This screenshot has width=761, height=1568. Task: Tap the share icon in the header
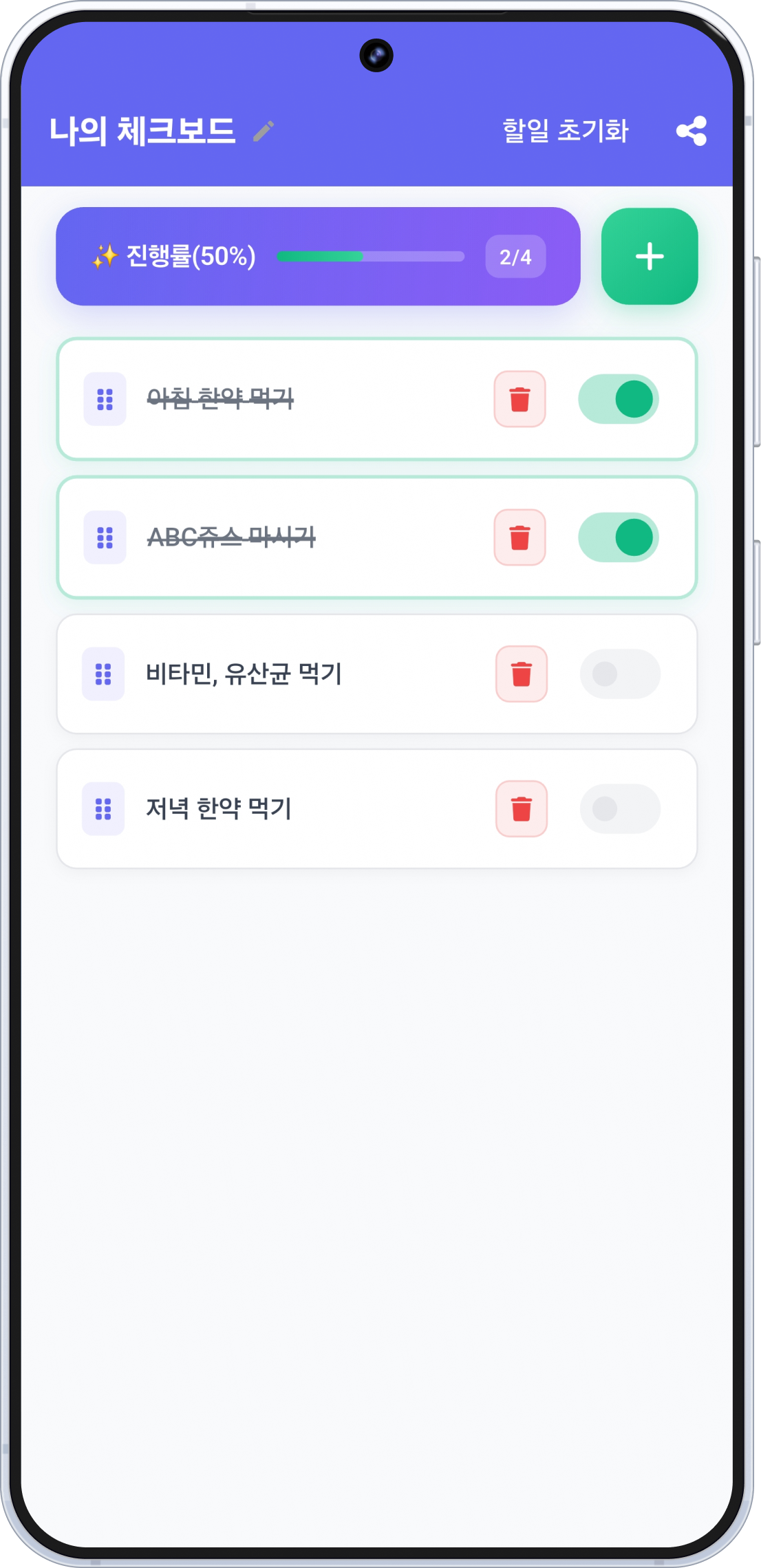(692, 129)
